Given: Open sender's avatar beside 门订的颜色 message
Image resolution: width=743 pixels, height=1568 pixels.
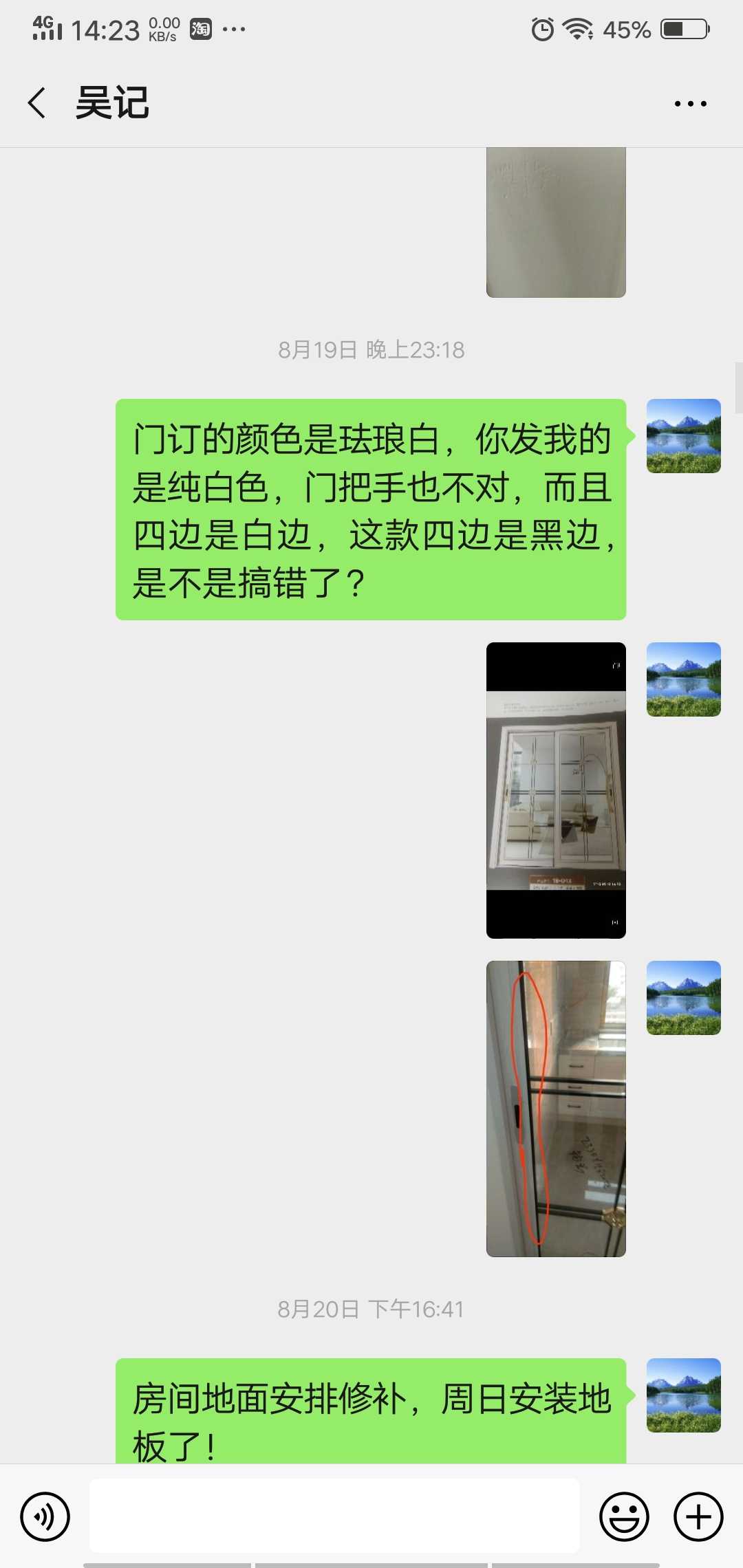Looking at the screenshot, I should pyautogui.click(x=683, y=436).
